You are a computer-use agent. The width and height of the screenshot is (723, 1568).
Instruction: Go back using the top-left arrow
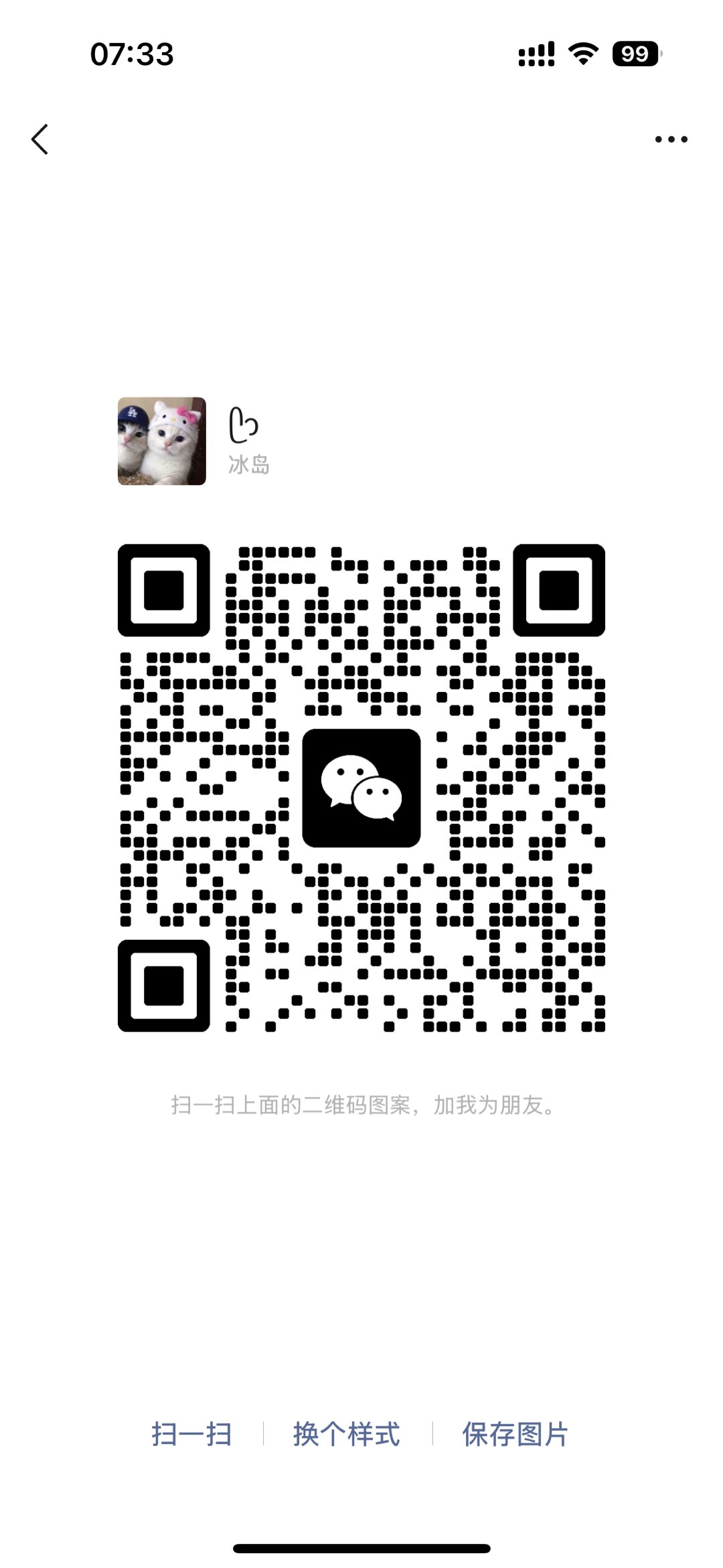(x=40, y=139)
